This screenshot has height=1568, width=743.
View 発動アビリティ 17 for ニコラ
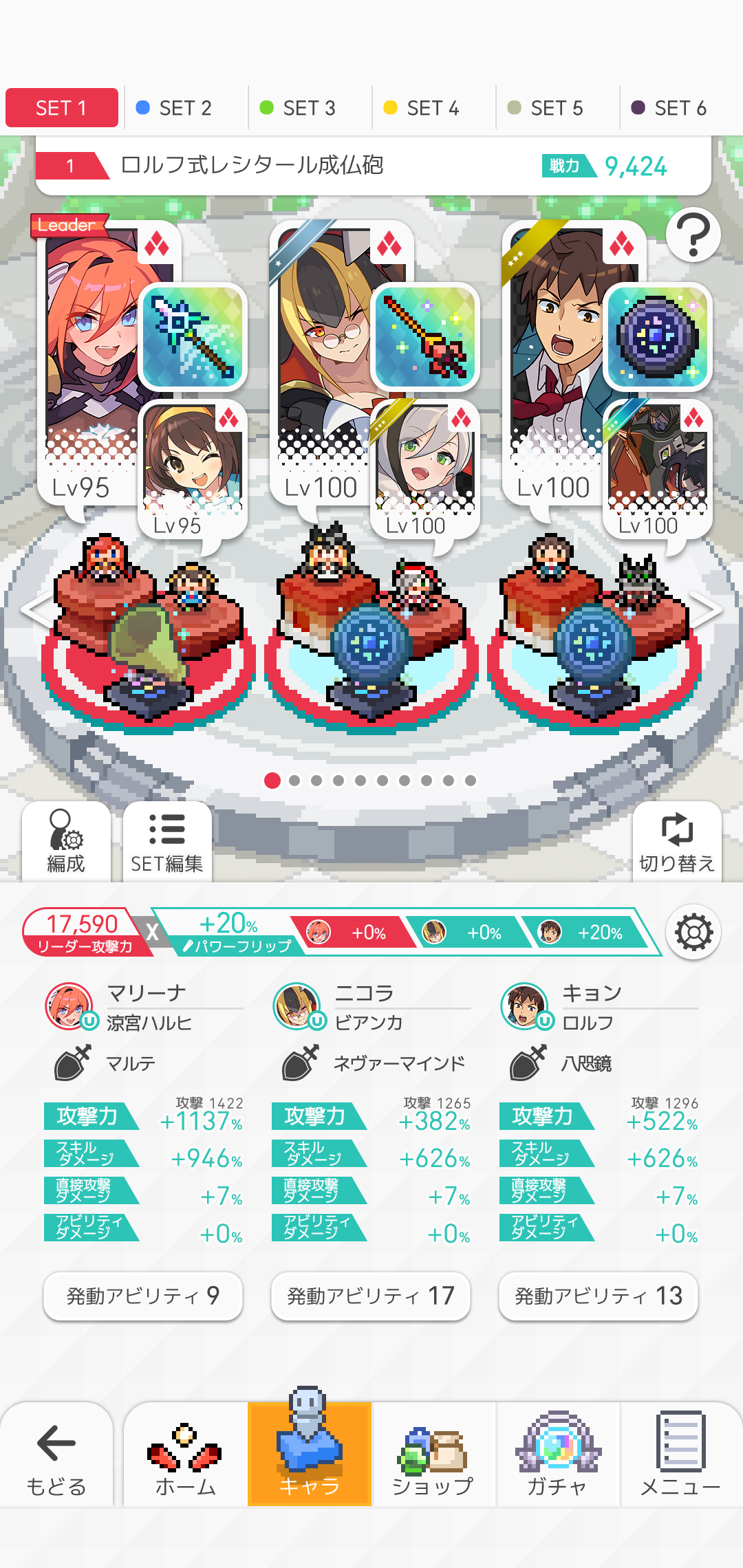coord(371,1296)
